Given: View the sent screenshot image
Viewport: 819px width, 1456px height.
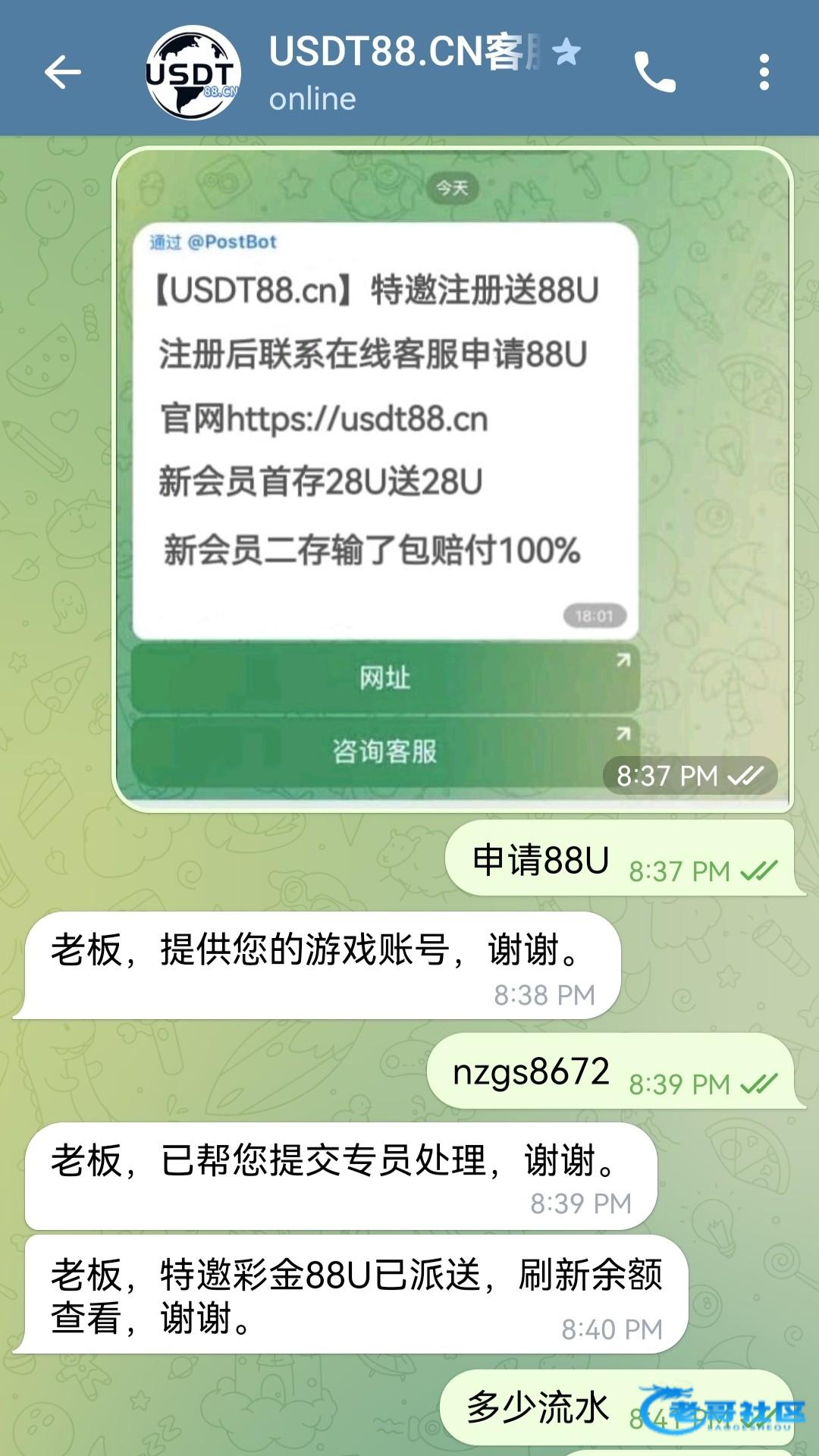Looking at the screenshot, I should pos(452,478).
